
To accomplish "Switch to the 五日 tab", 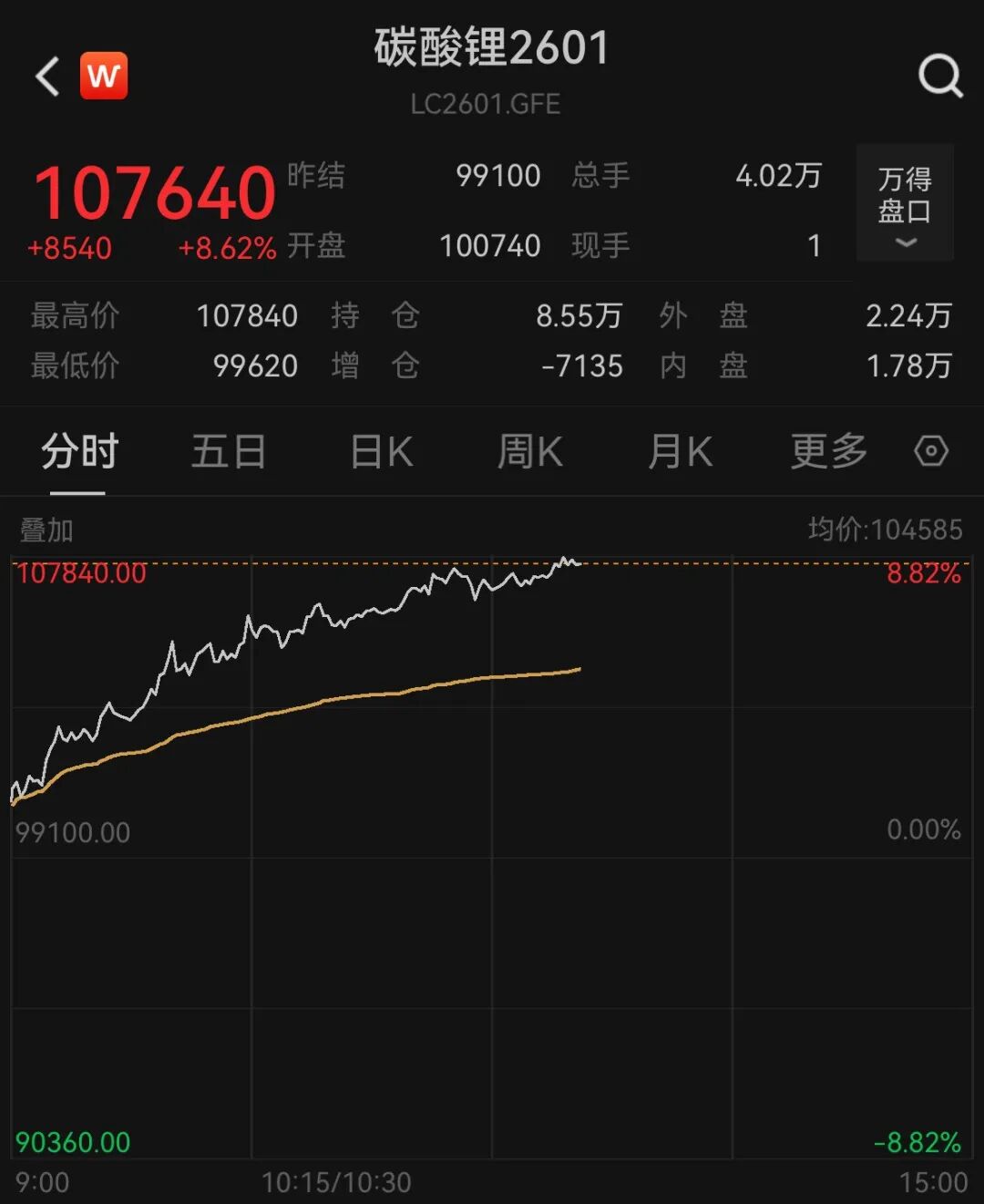I will coord(228,452).
